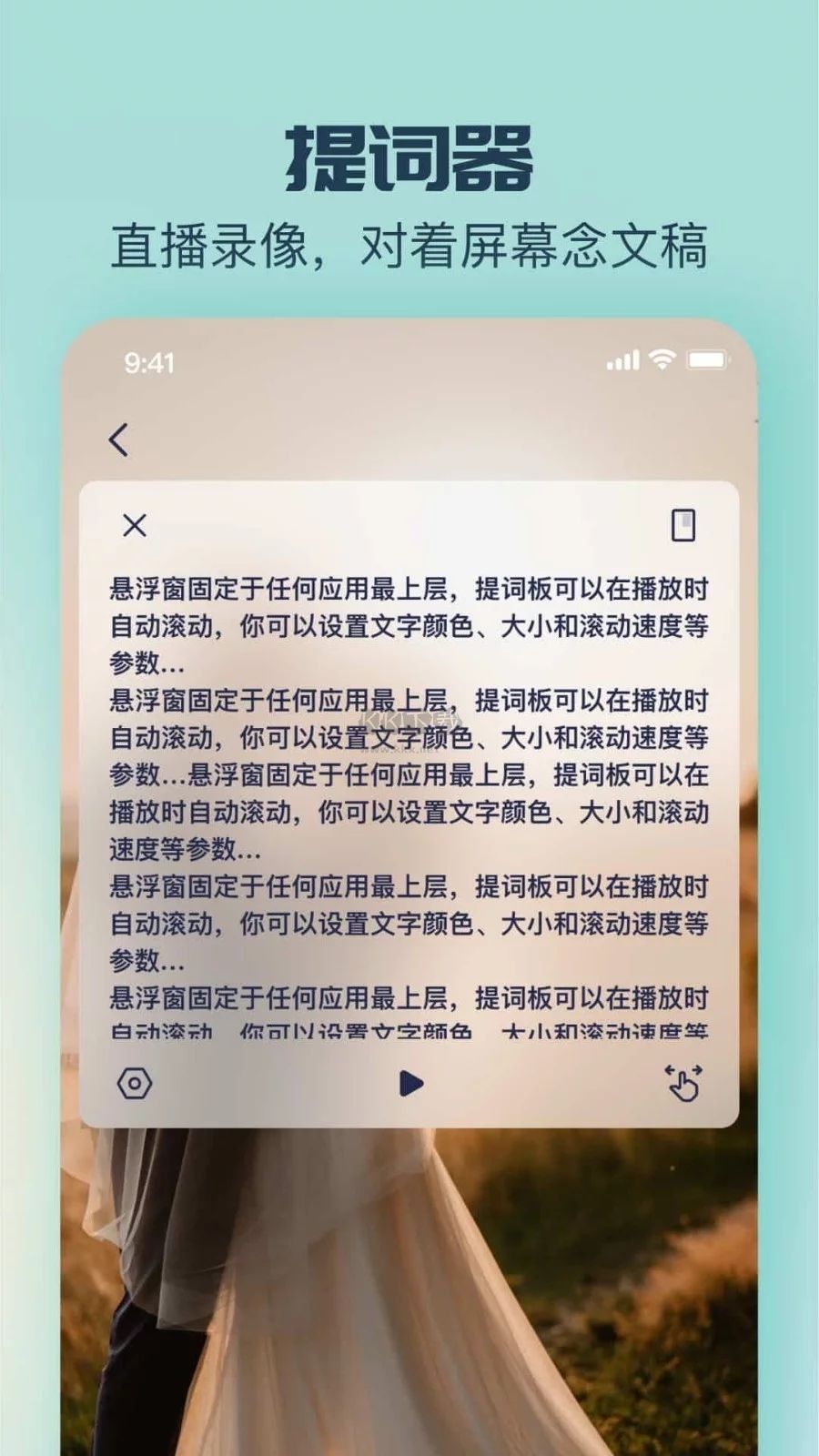Tap the paragraph starting with 播放时自动滚动
Viewport: 819px width, 1456px height.
409,814
